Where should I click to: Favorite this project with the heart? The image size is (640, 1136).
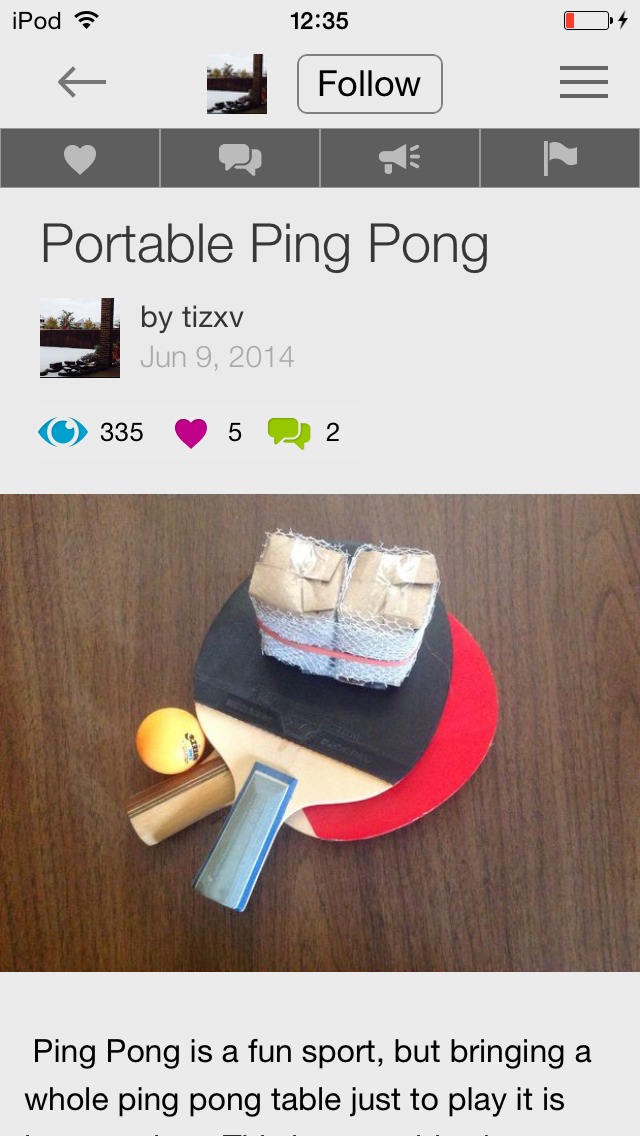click(80, 159)
